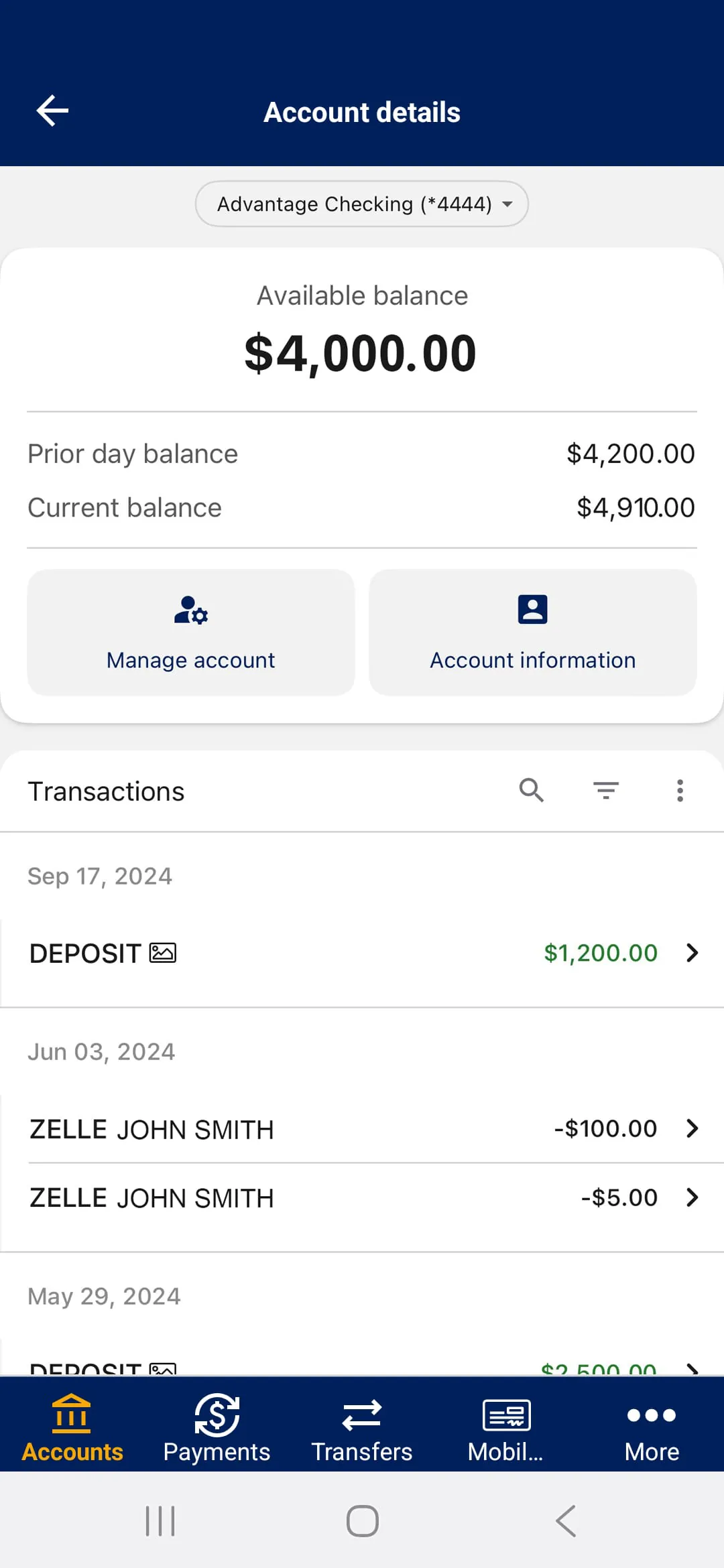Viewport: 724px width, 1568px height.
Task: Open Account information
Action: click(532, 632)
